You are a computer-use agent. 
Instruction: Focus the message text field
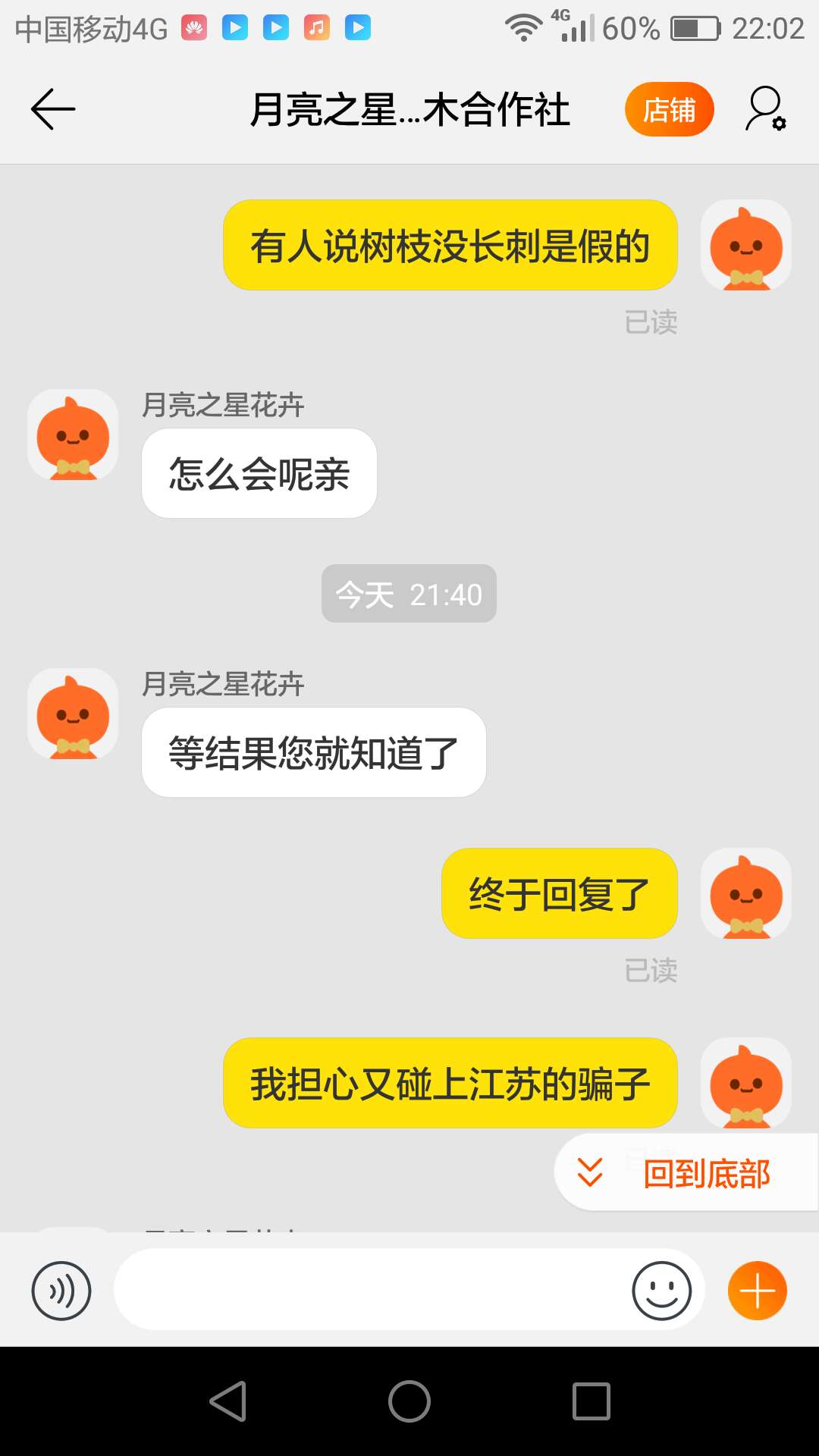pyautogui.click(x=372, y=1290)
